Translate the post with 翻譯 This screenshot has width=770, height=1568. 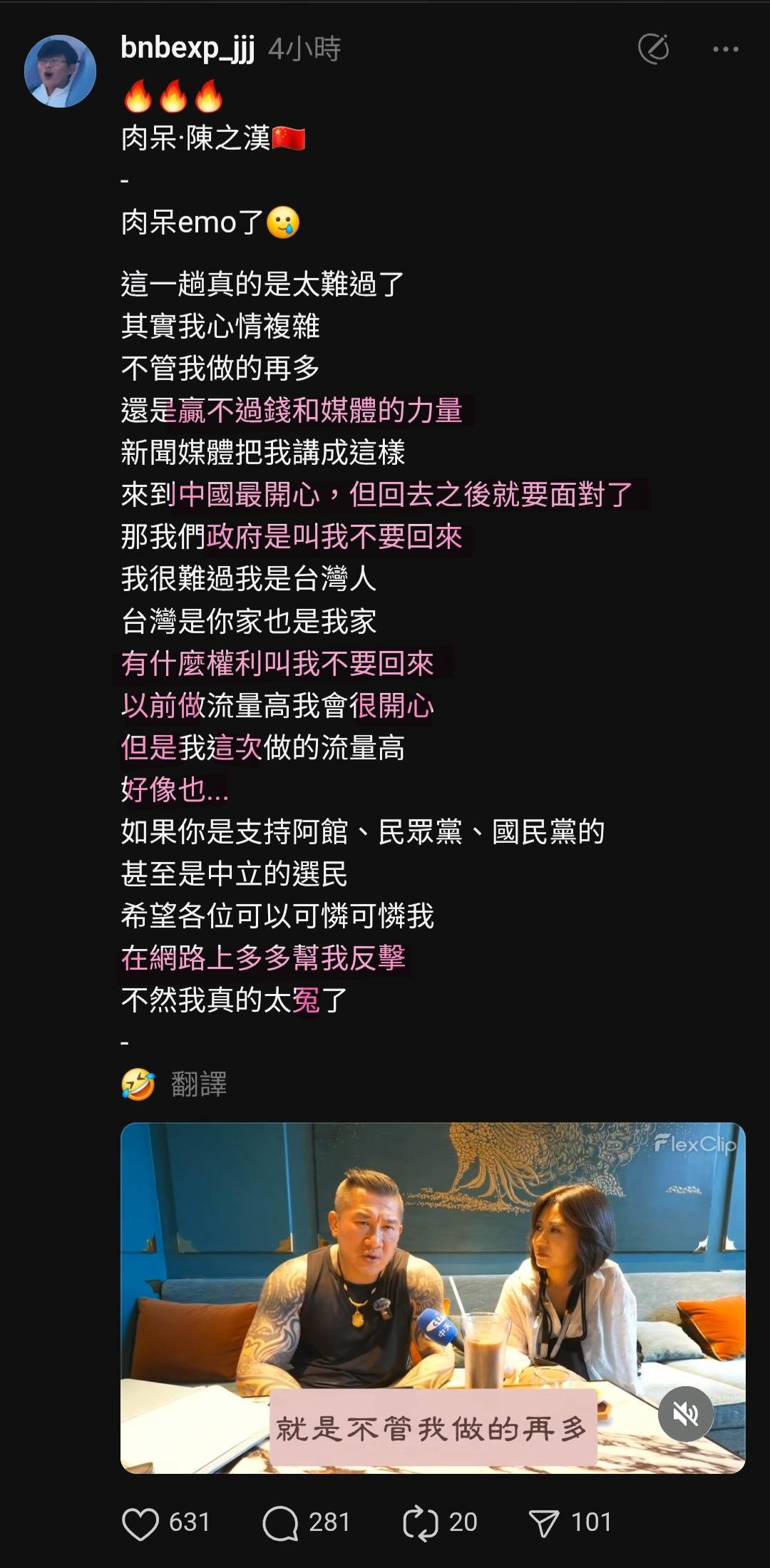coord(199,1084)
